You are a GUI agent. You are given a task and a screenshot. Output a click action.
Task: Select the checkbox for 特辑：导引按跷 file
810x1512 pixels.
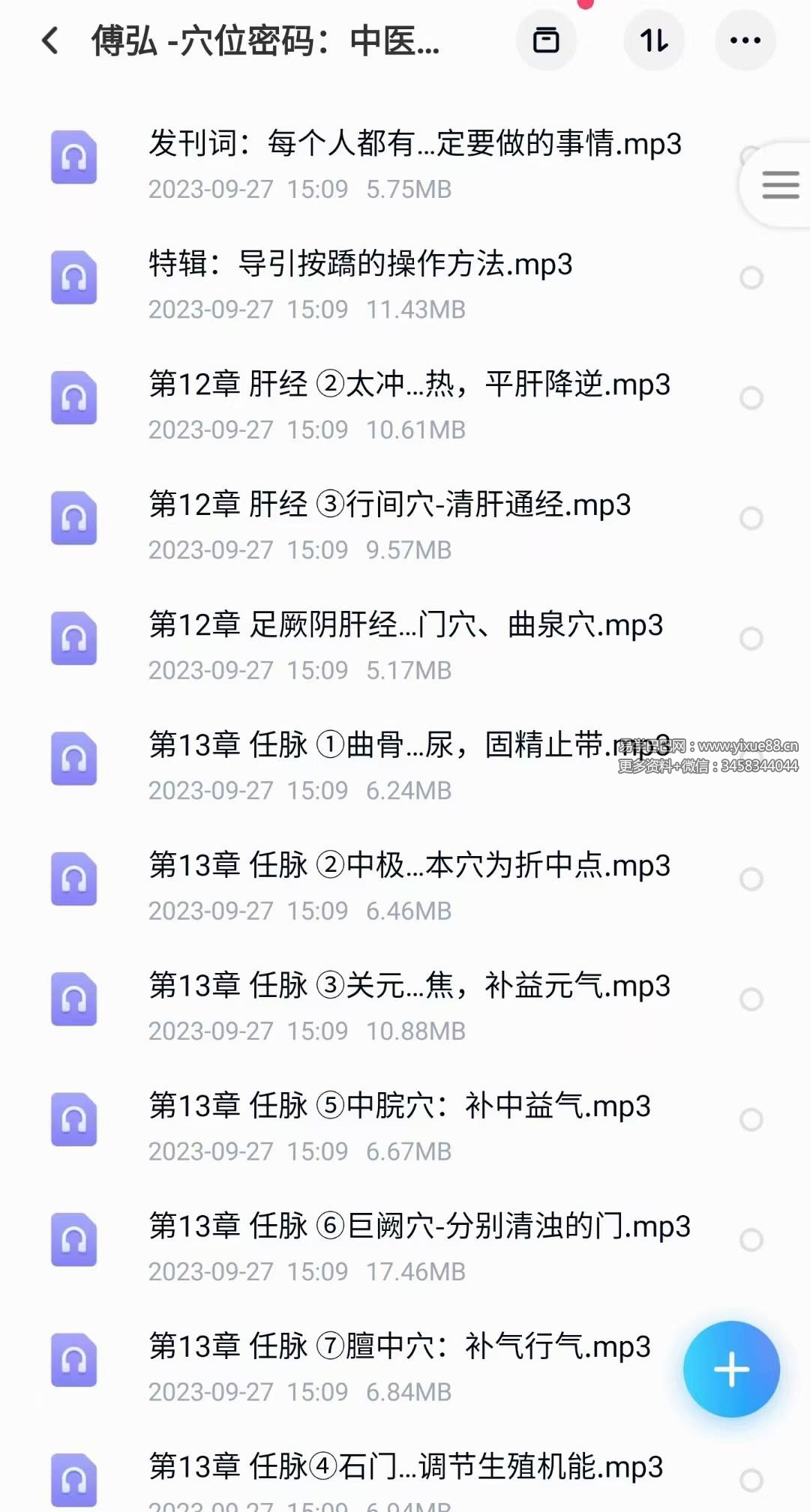pyautogui.click(x=749, y=278)
